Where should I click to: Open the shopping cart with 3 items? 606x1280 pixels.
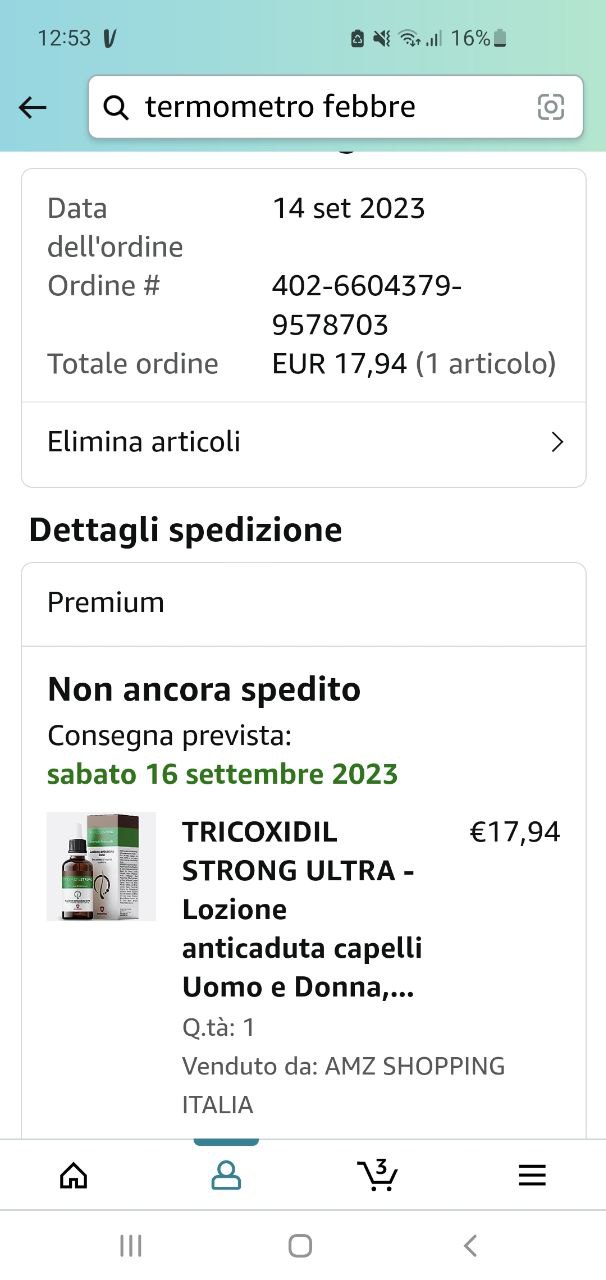click(378, 1175)
